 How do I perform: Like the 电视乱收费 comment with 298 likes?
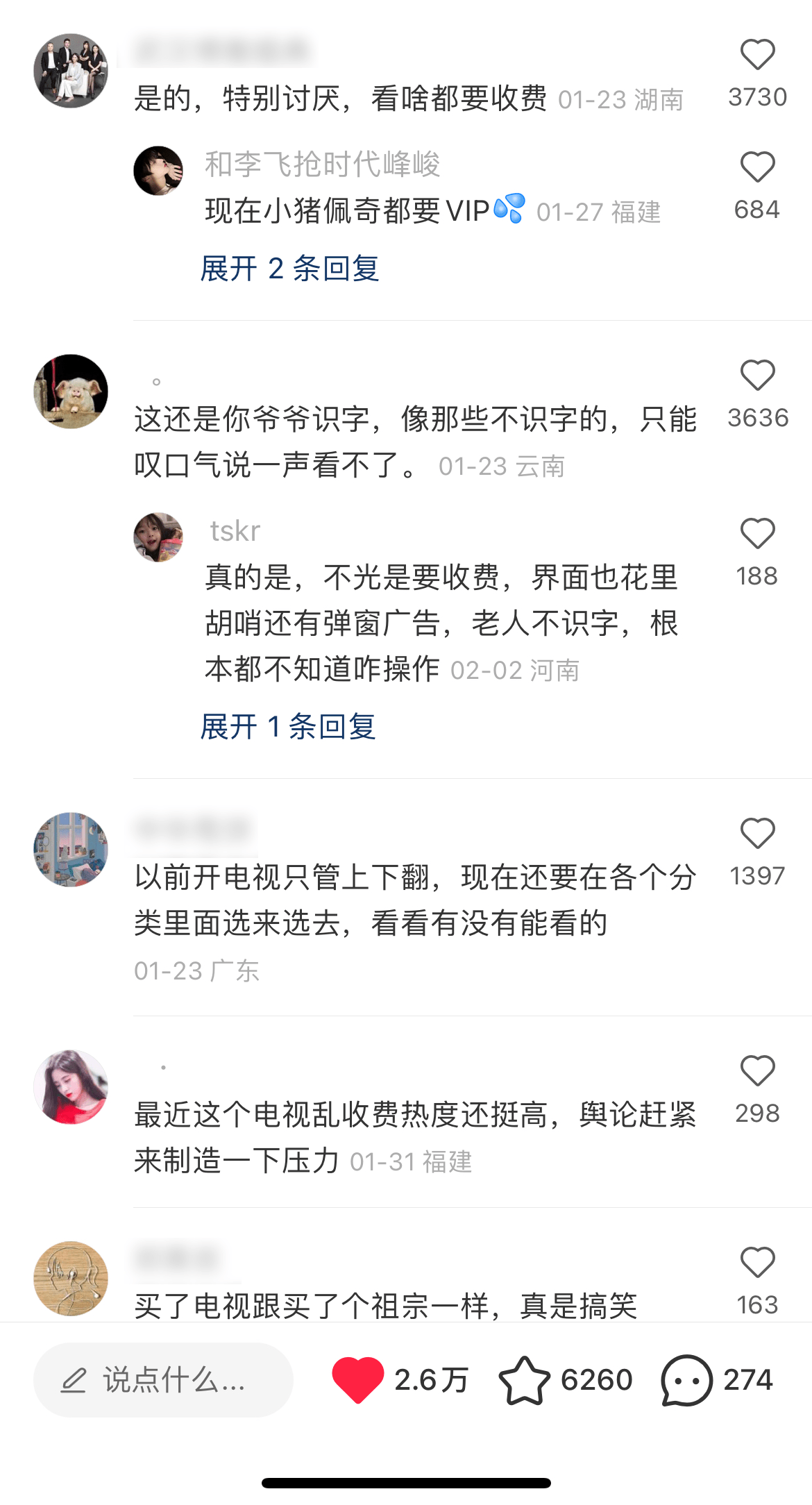tap(757, 1072)
